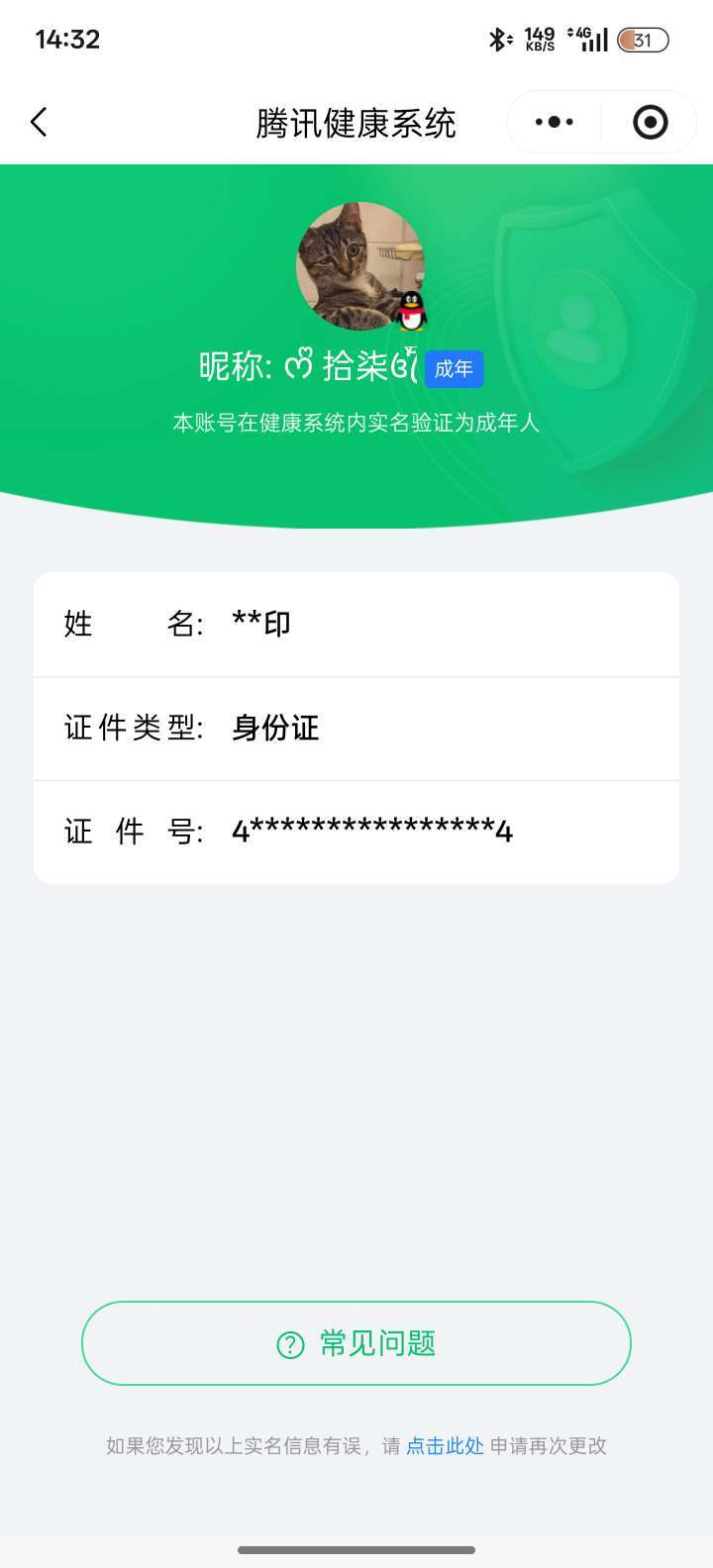The width and height of the screenshot is (713, 1568).
Task: Select the 腾讯健康系统 title
Action: (x=356, y=122)
